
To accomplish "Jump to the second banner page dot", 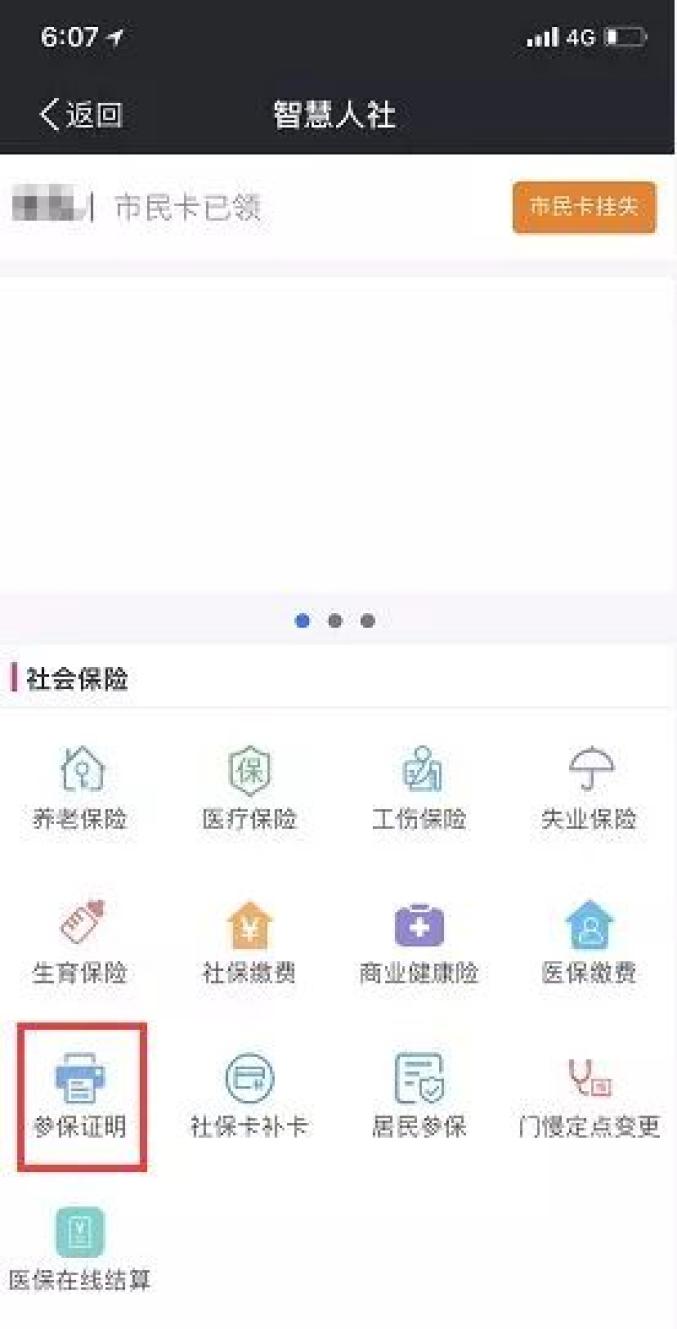I will (x=335, y=621).
